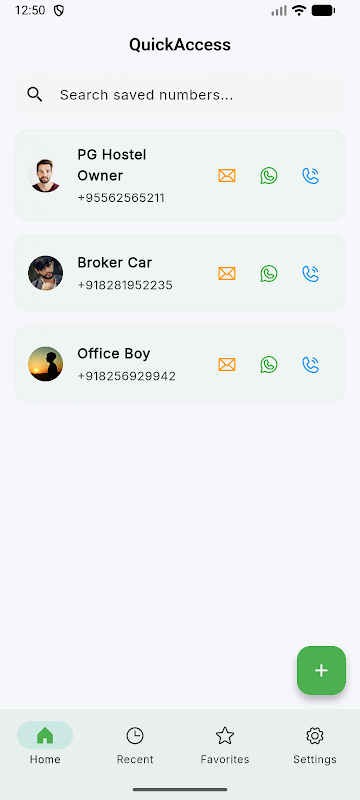Open WhatsApp for Broker Car

pyautogui.click(x=269, y=273)
